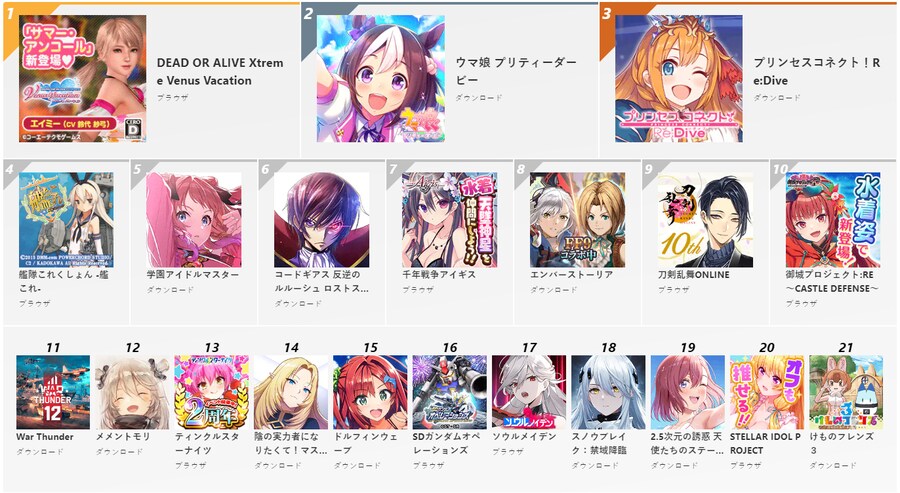Tap the 学園アイドルマスター card

tap(193, 219)
